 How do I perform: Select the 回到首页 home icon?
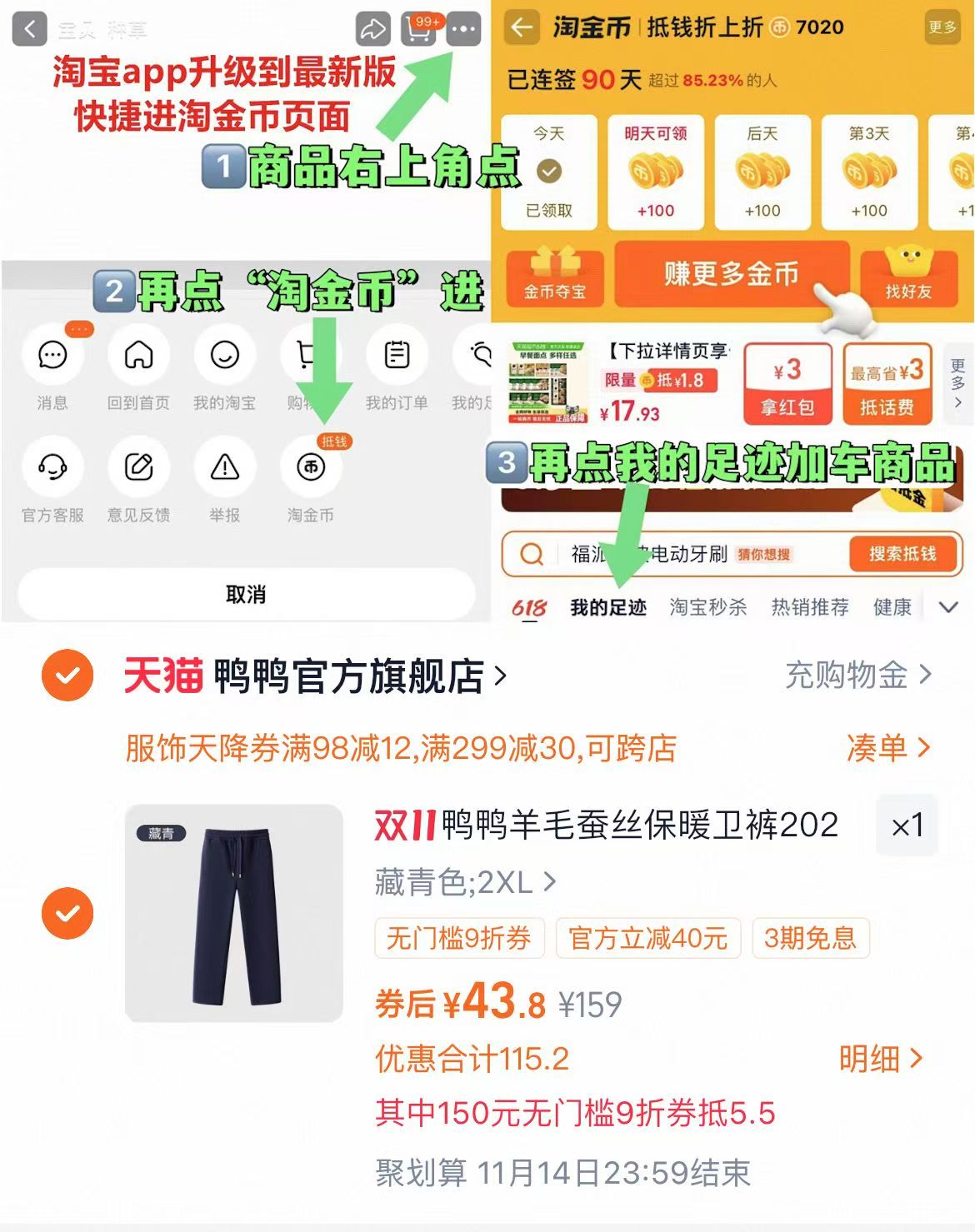point(138,355)
